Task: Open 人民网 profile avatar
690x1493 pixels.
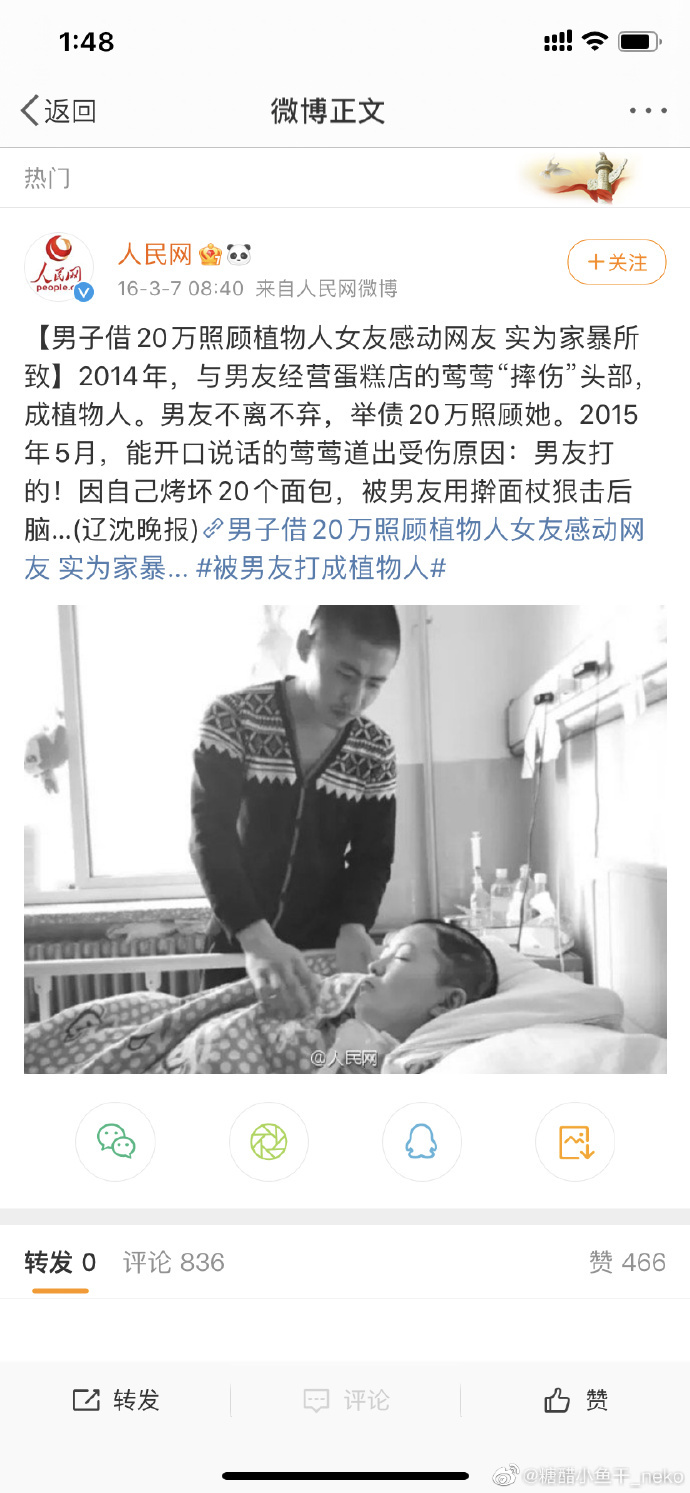Action: click(x=59, y=267)
